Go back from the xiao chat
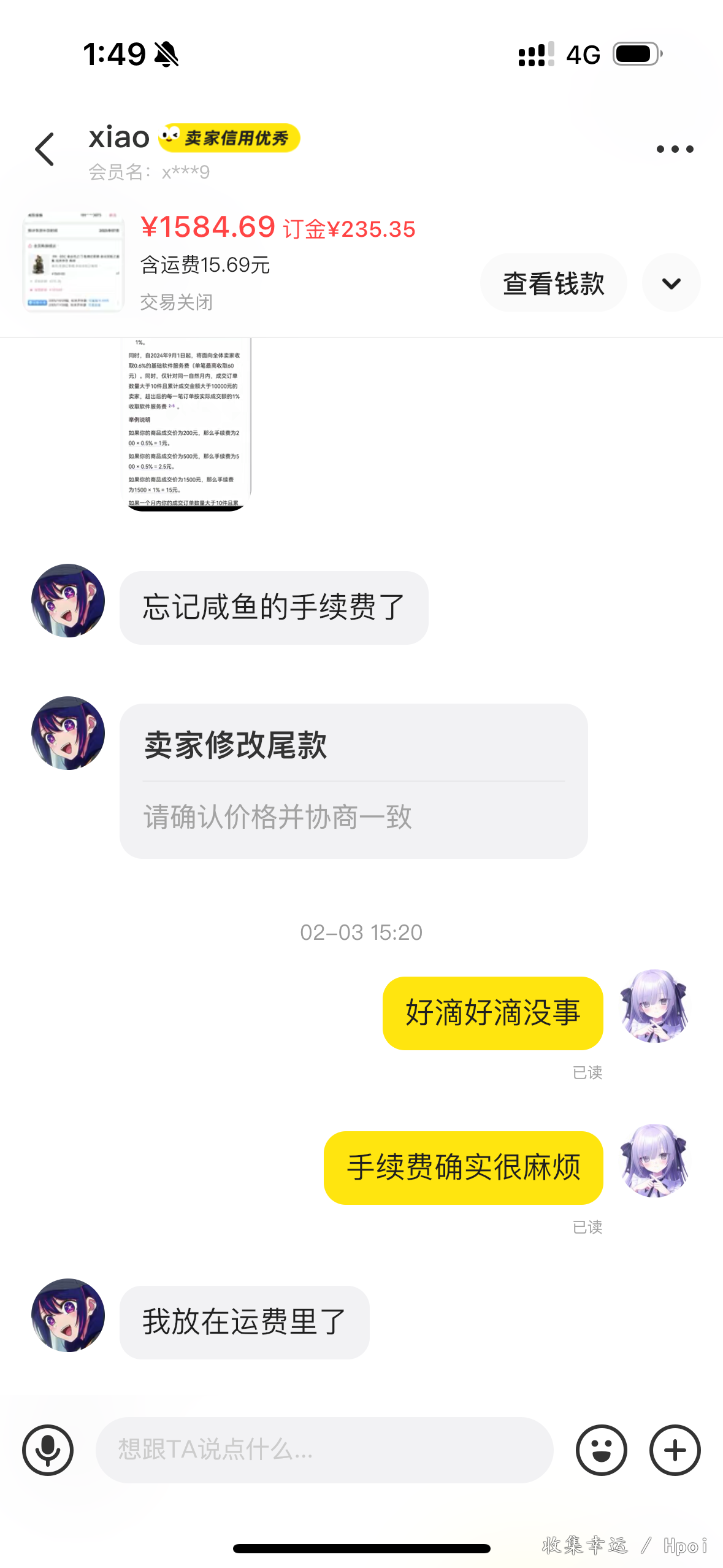The image size is (723, 1568). (45, 149)
